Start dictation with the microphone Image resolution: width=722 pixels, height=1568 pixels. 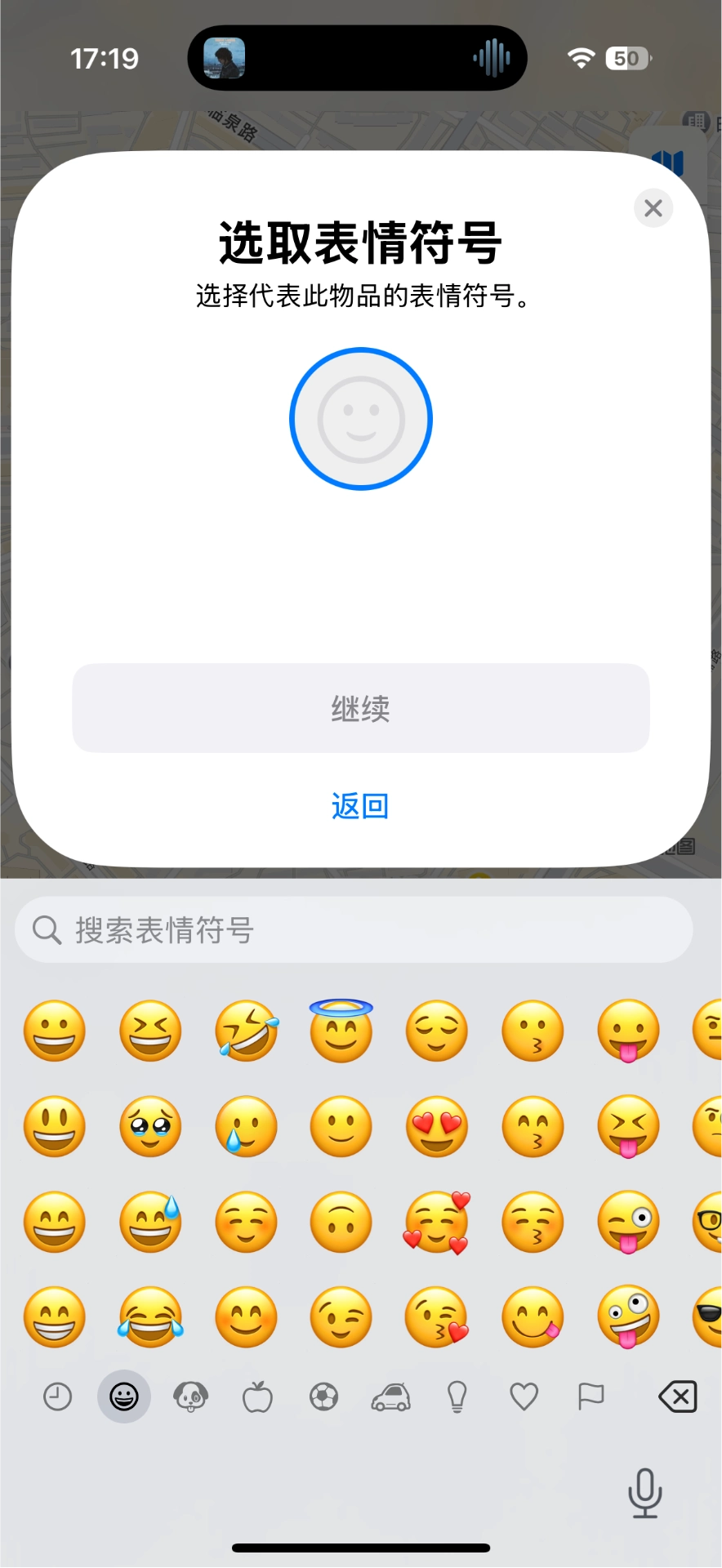pos(644,1492)
